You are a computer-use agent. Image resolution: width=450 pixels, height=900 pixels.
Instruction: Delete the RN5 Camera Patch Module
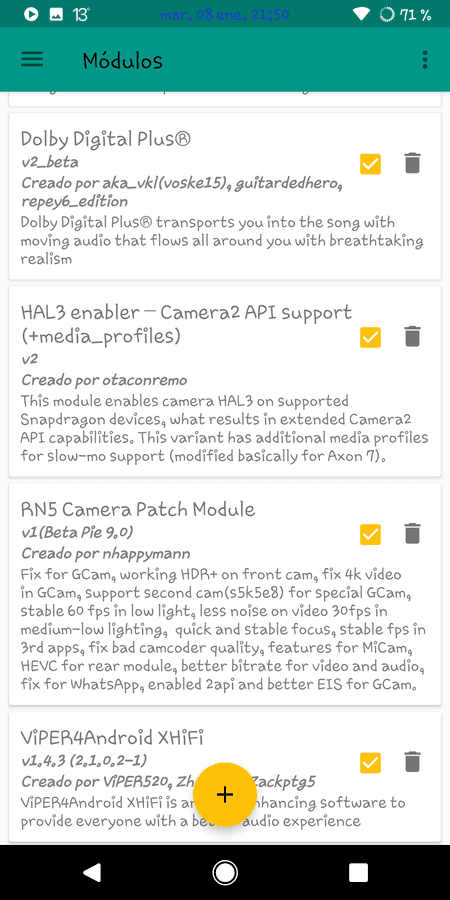(x=412, y=534)
